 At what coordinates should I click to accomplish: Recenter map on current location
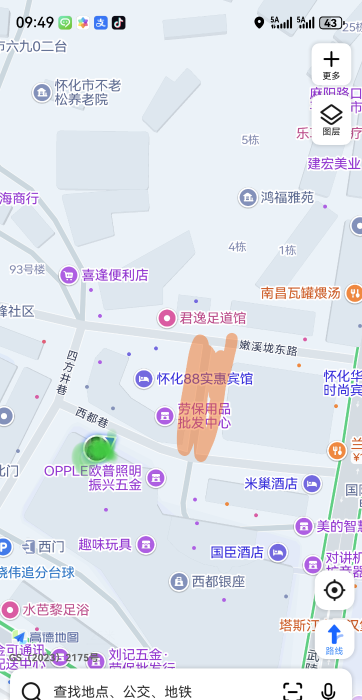click(334, 590)
